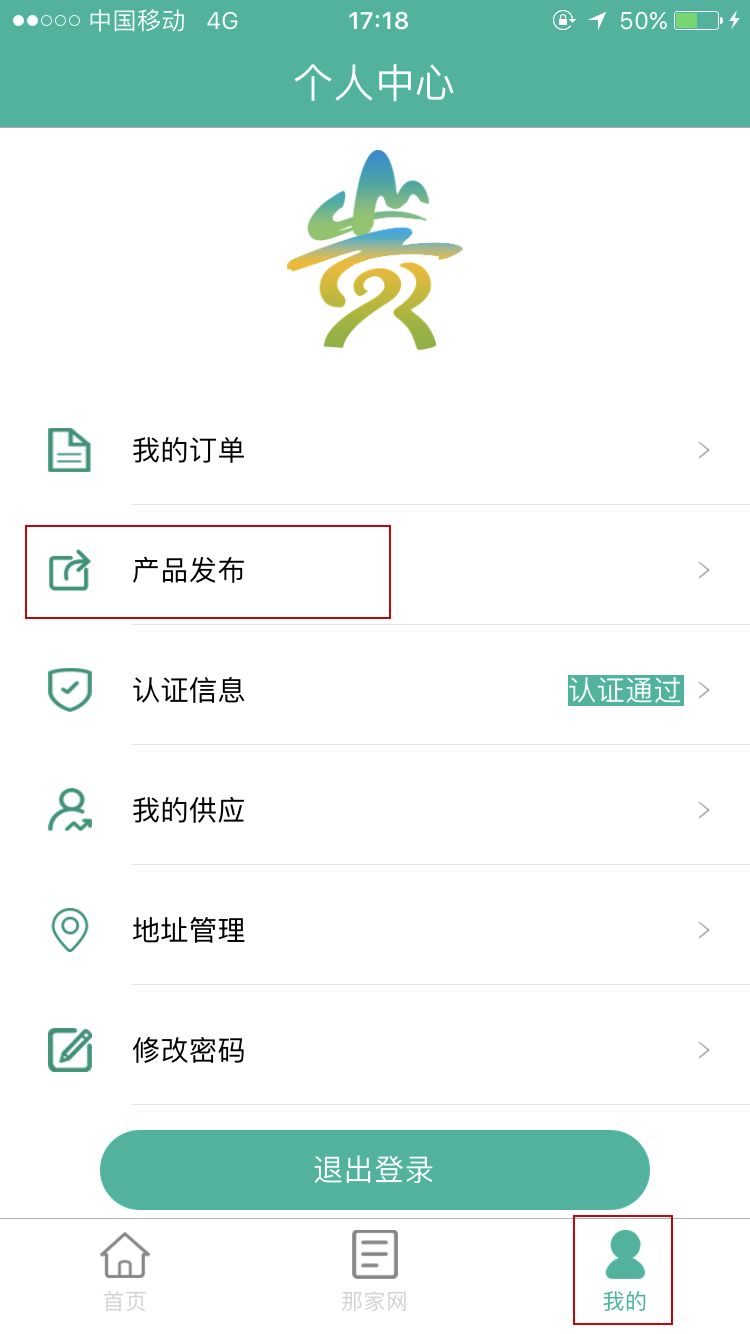Switch to the 首页 home tab
The width and height of the screenshot is (750, 1334).
pos(125,1270)
